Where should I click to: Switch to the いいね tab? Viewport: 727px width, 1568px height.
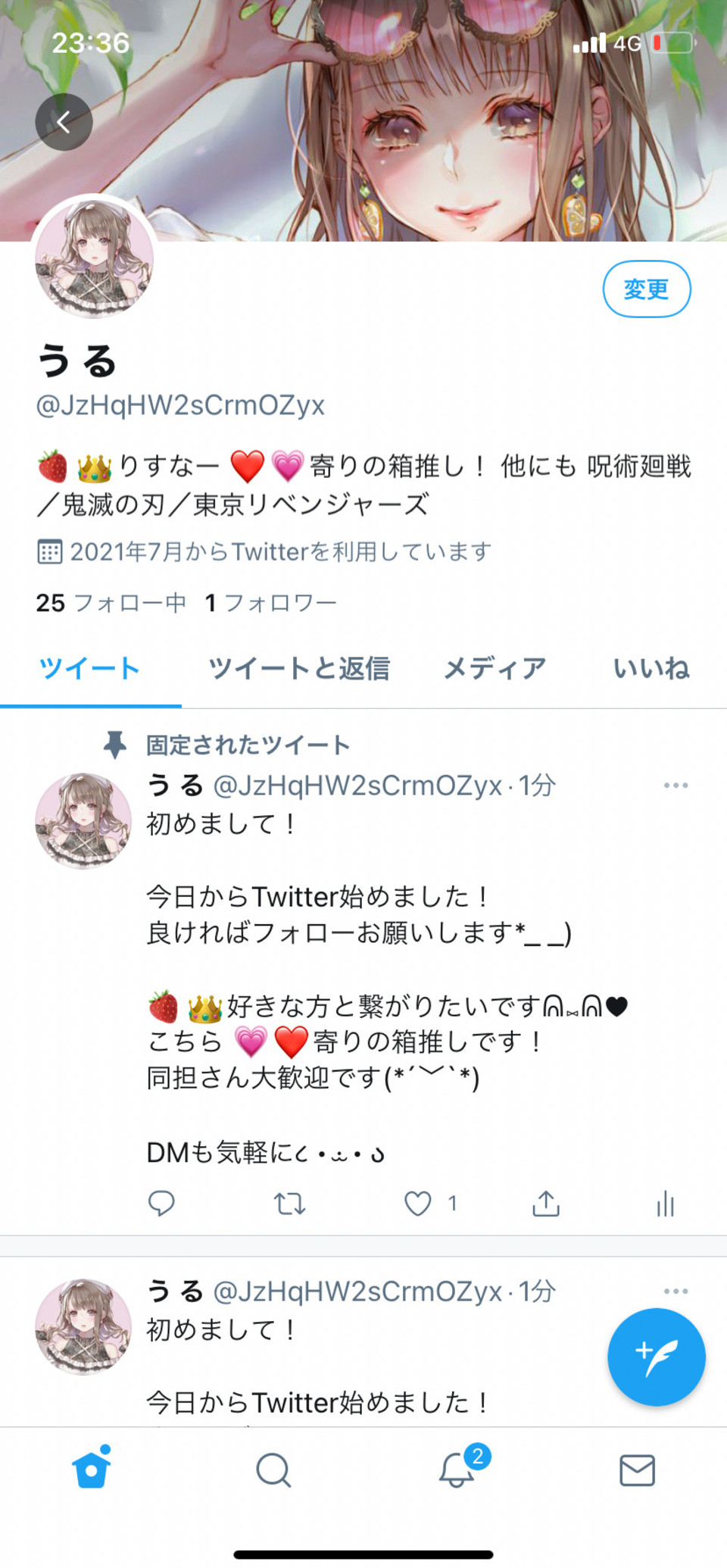click(651, 669)
